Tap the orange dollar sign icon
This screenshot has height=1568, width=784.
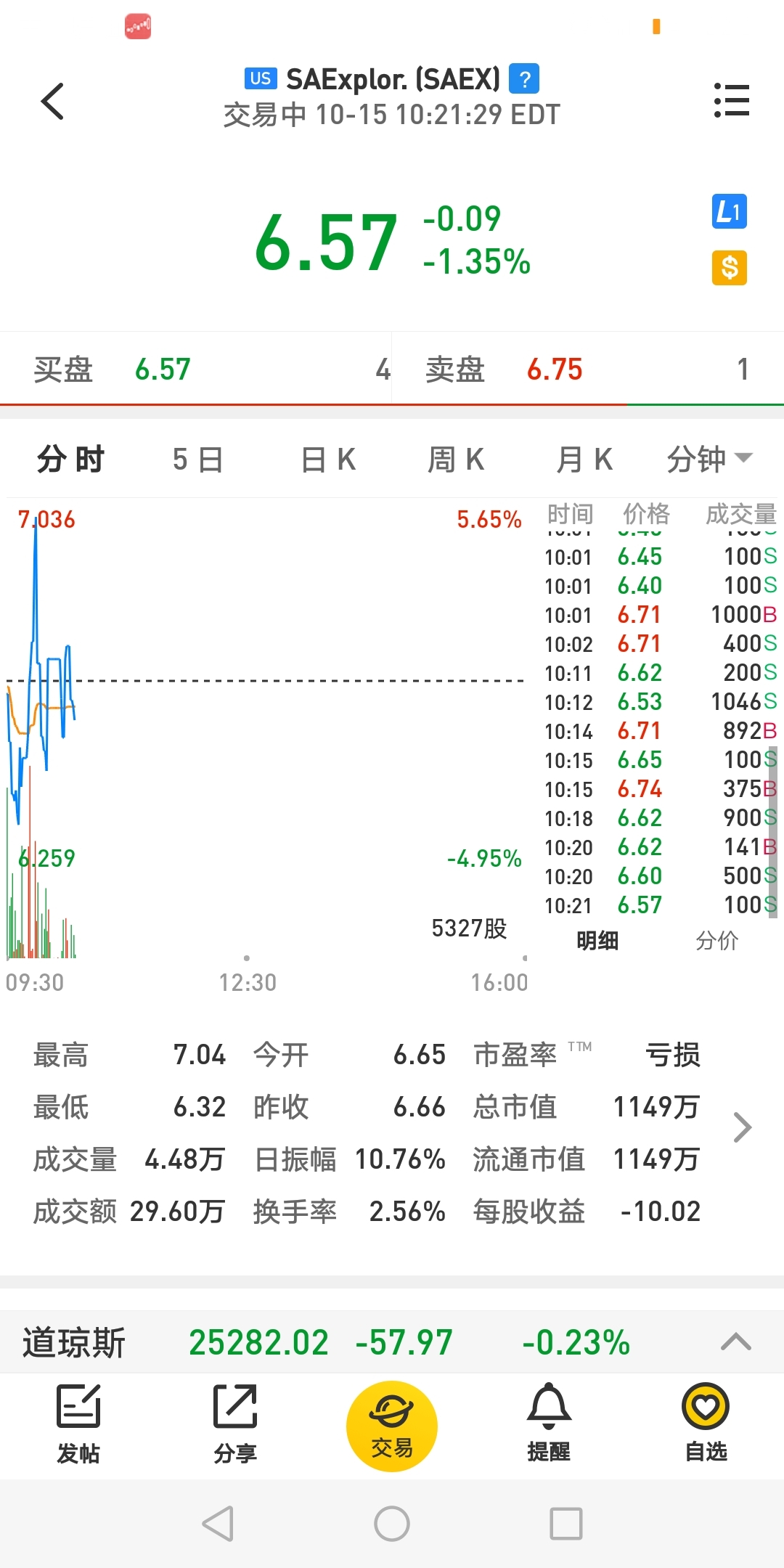click(x=729, y=268)
